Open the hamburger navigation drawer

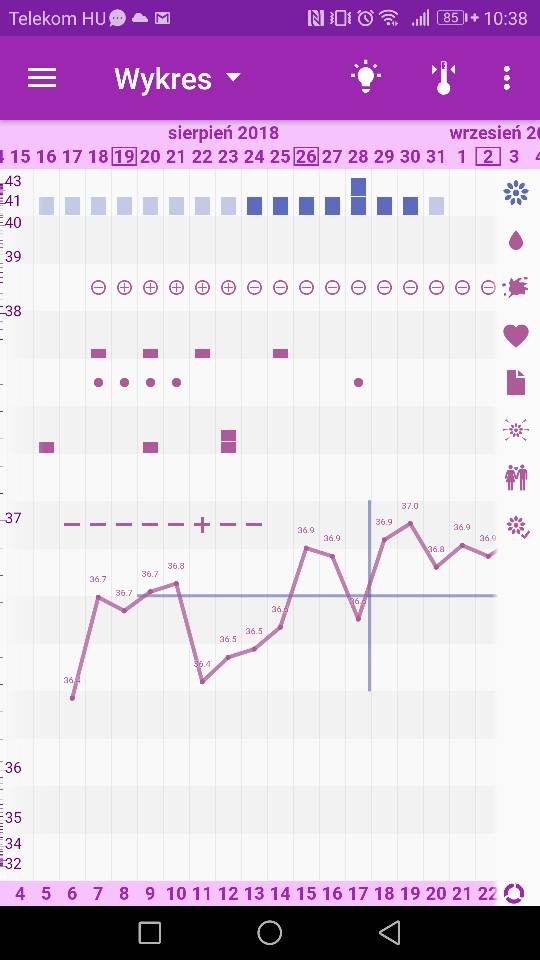point(42,78)
